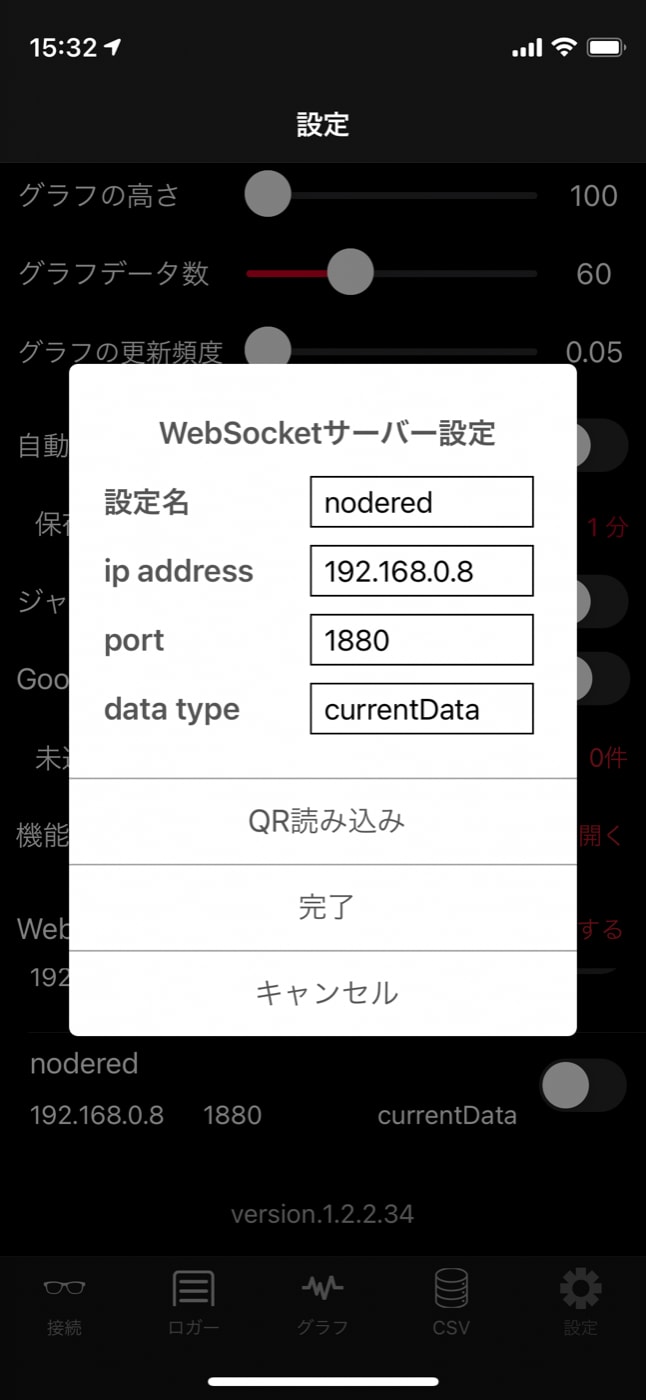The width and height of the screenshot is (646, 1400).
Task: Confirm with the 完了 button
Action: pos(323,907)
